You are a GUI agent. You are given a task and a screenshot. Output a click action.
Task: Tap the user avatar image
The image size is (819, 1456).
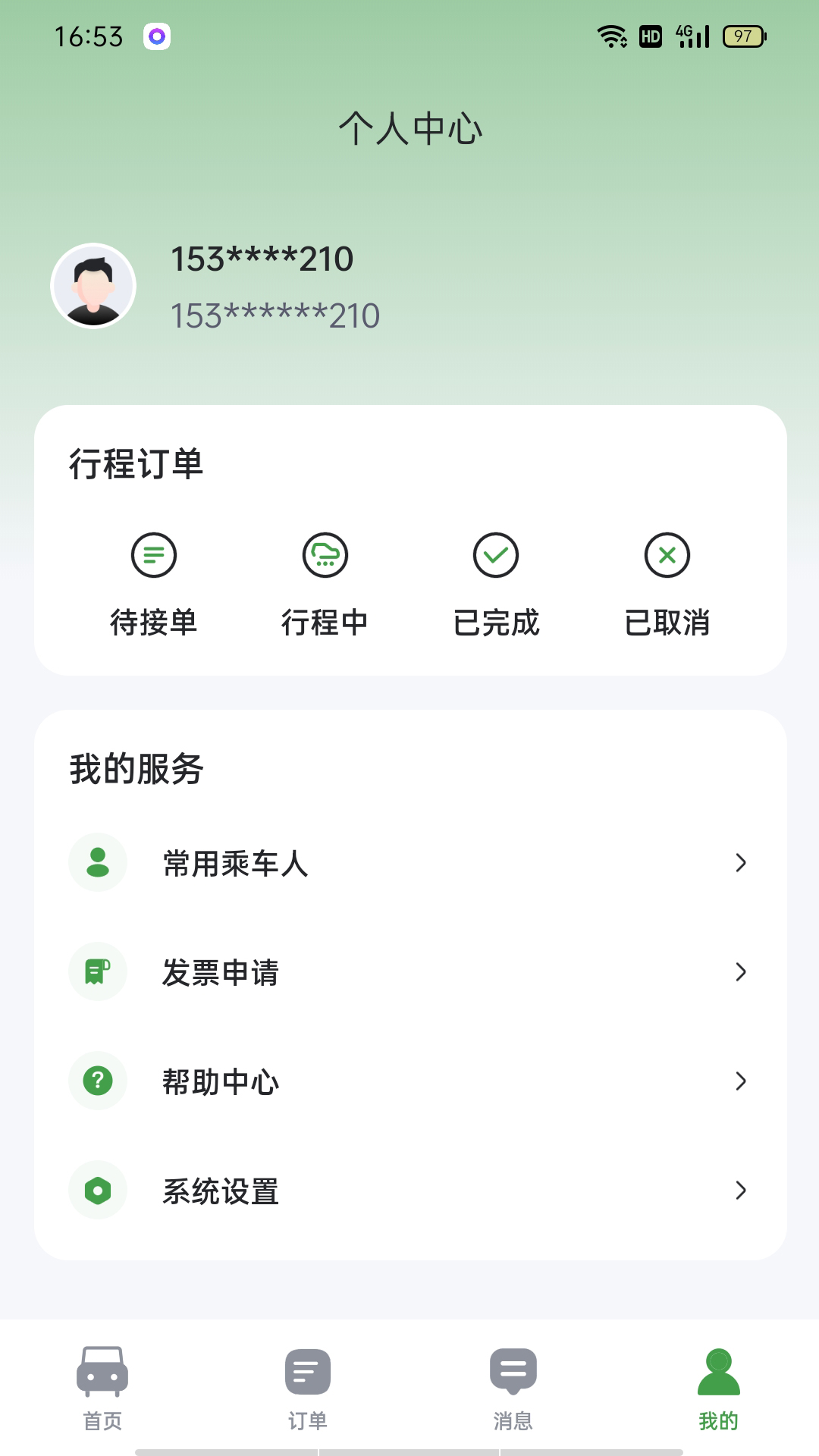[93, 286]
